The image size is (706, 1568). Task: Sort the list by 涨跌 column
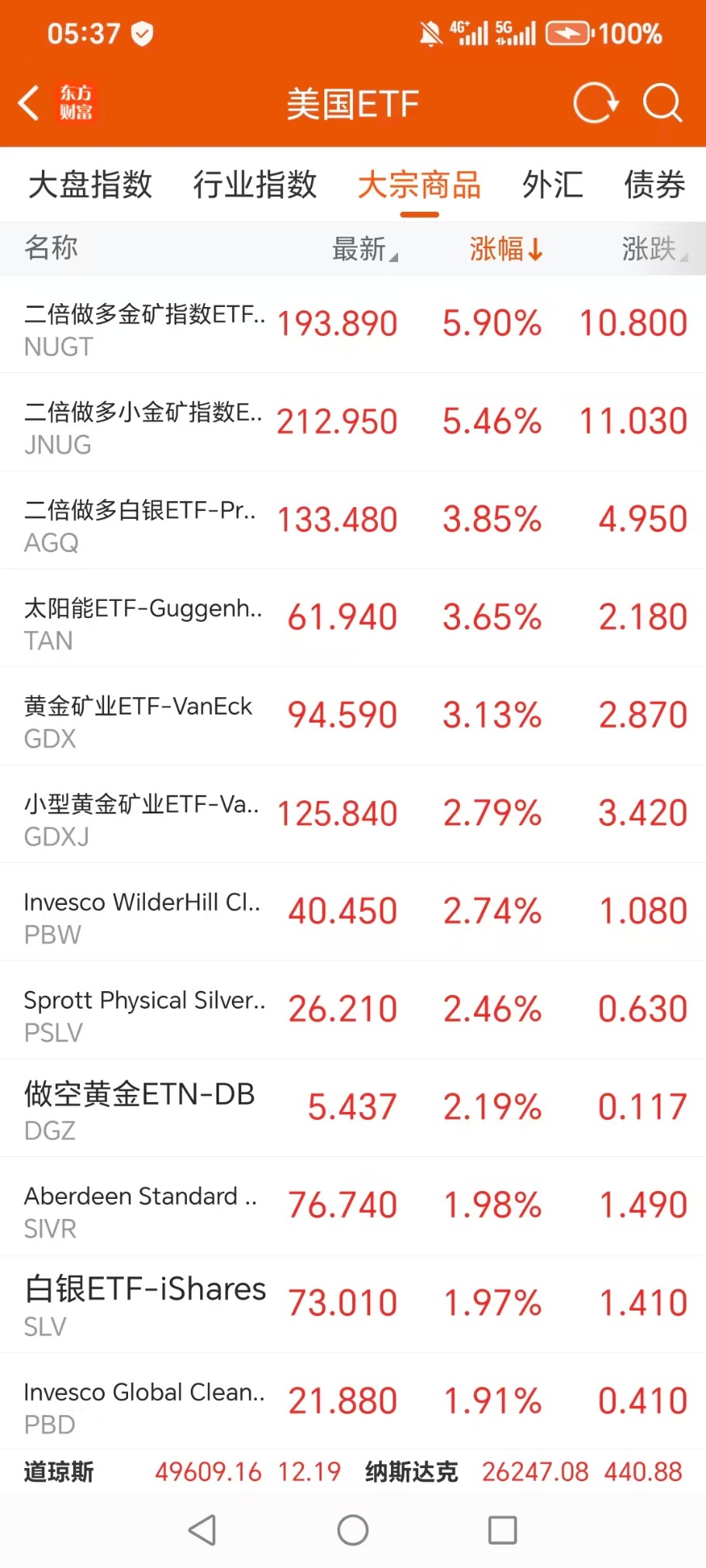click(x=654, y=249)
